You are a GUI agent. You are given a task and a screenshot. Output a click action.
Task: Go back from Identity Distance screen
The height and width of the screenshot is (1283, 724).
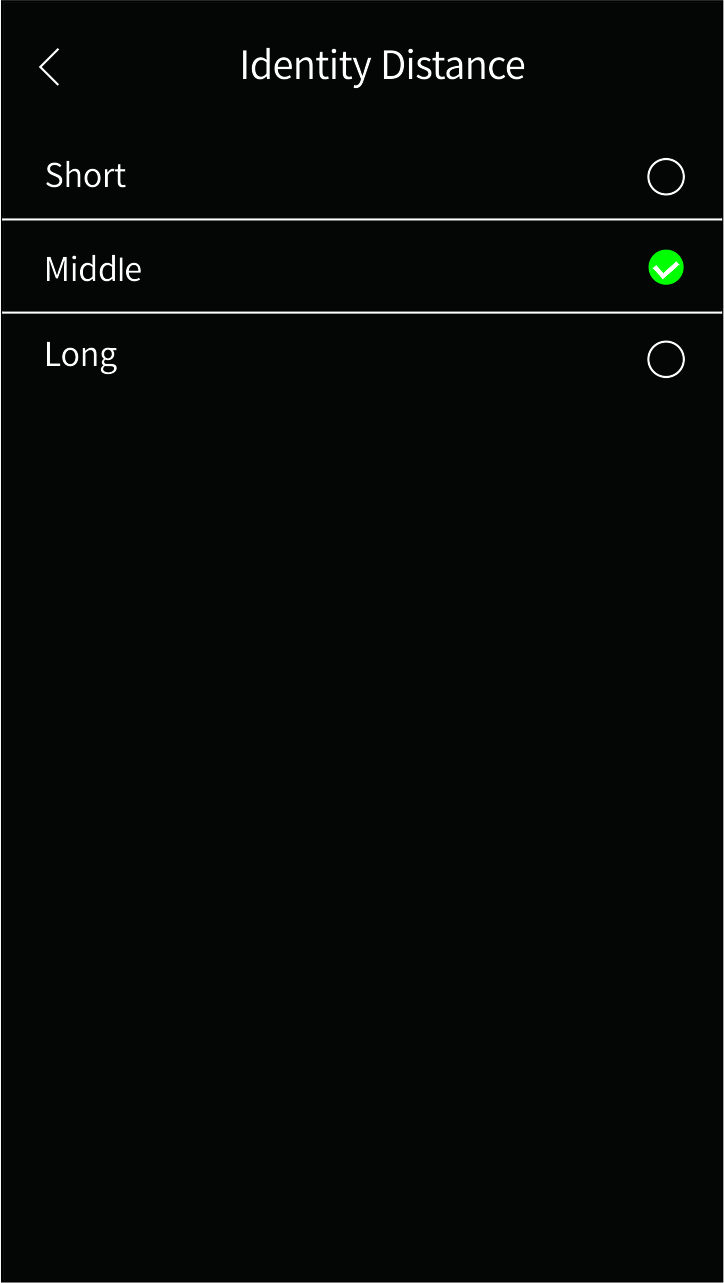click(x=49, y=67)
